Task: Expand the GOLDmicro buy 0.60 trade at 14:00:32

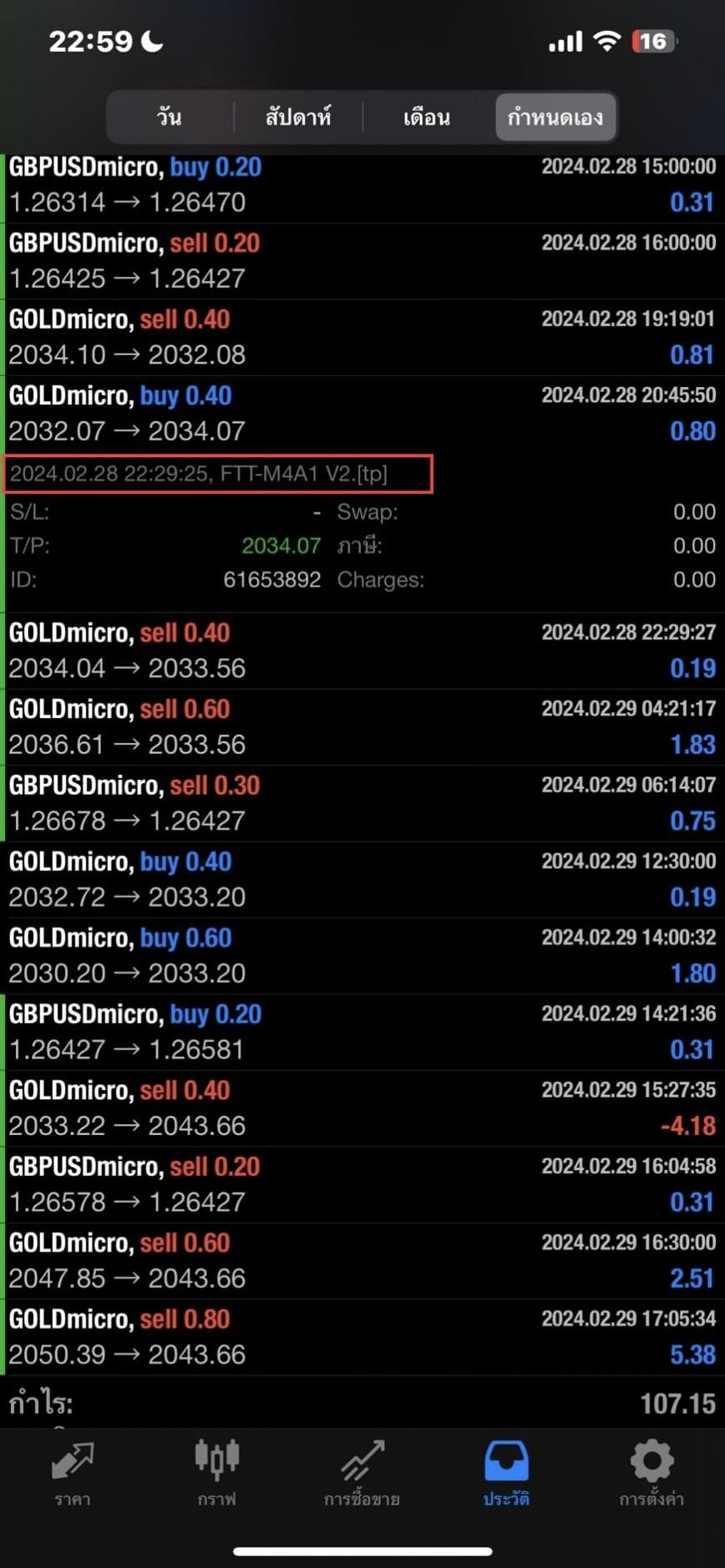Action: [362, 955]
